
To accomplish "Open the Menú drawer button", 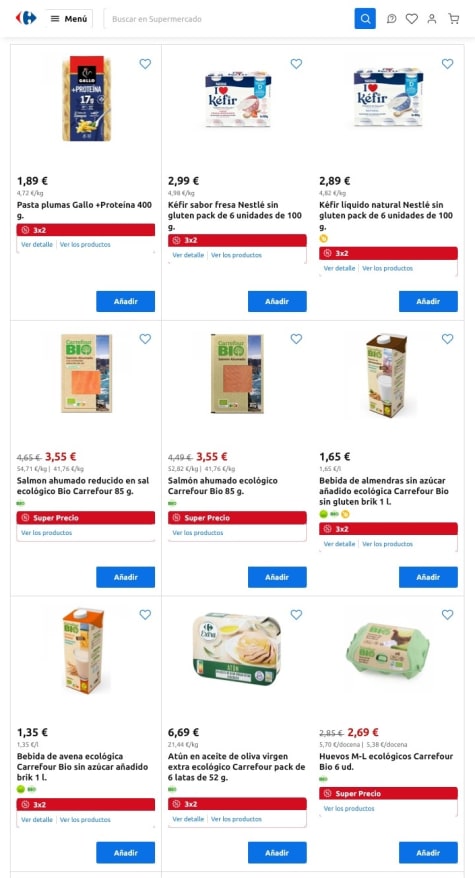I will 69,18.
